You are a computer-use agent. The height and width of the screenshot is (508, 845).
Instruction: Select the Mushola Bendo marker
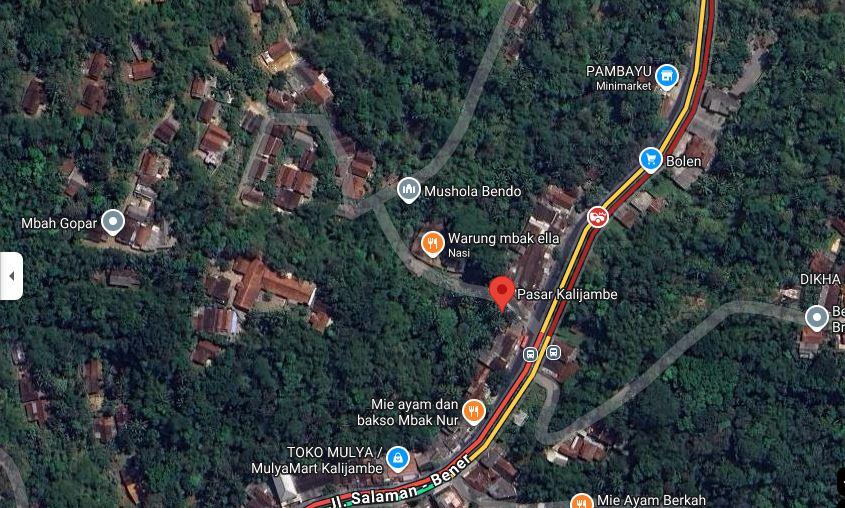click(408, 189)
